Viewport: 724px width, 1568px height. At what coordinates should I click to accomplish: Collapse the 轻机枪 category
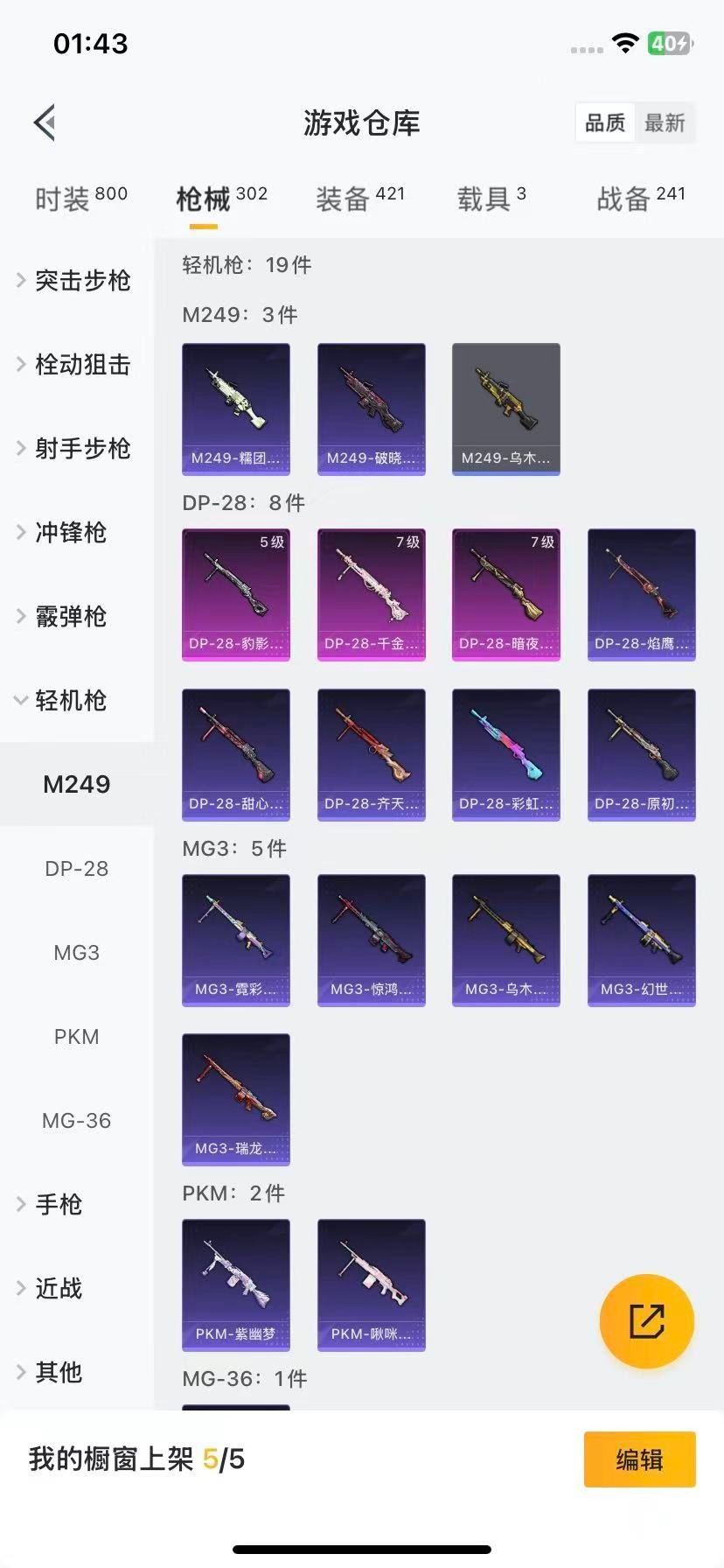(x=70, y=701)
